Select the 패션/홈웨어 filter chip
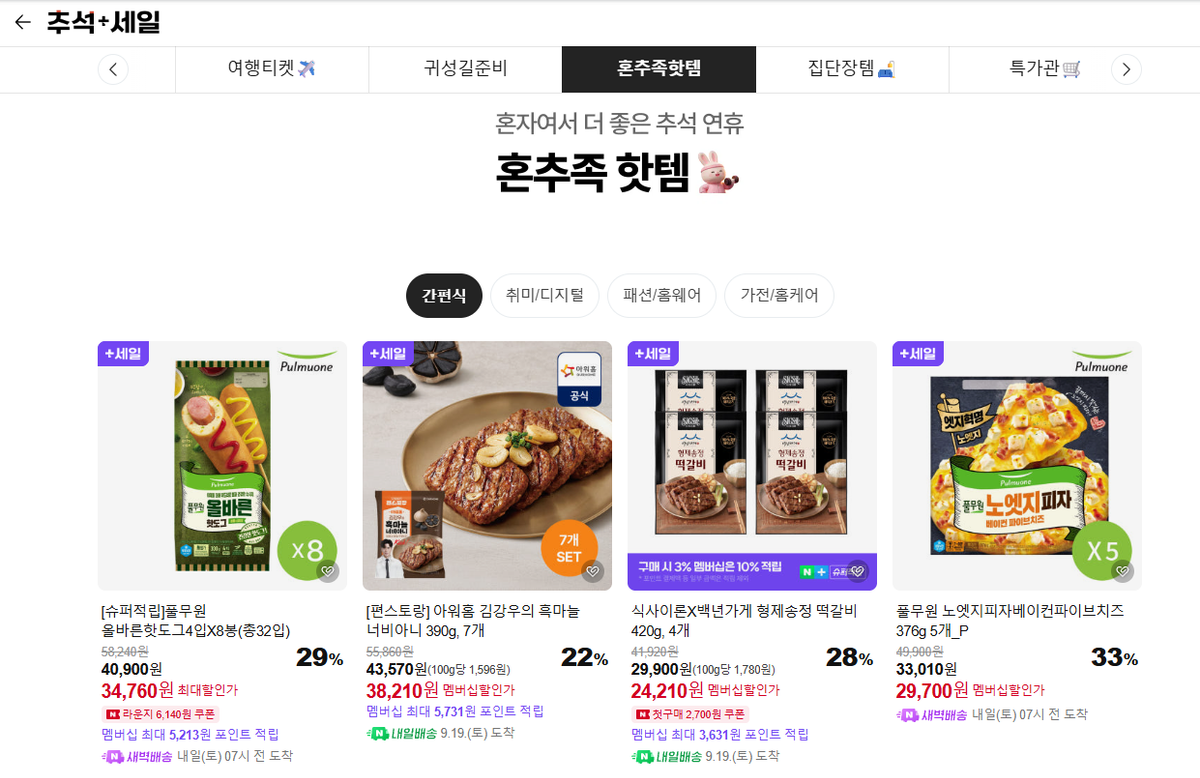The height and width of the screenshot is (778, 1200). point(662,296)
